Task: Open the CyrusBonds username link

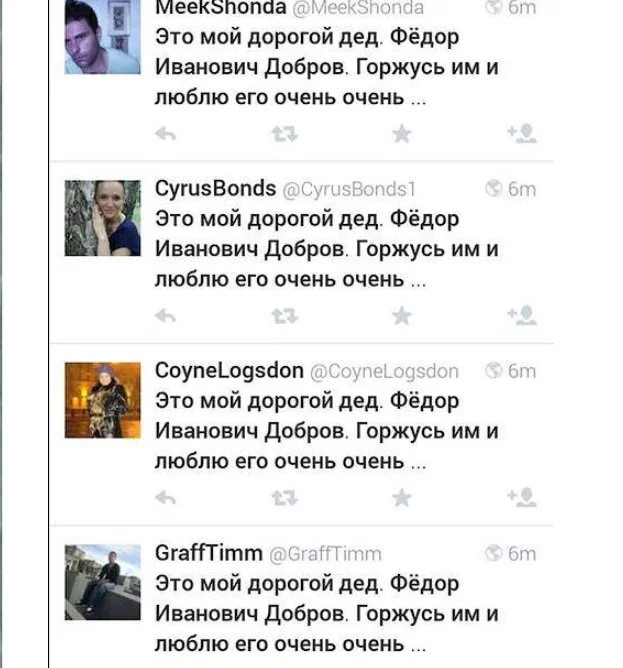Action: [215, 189]
